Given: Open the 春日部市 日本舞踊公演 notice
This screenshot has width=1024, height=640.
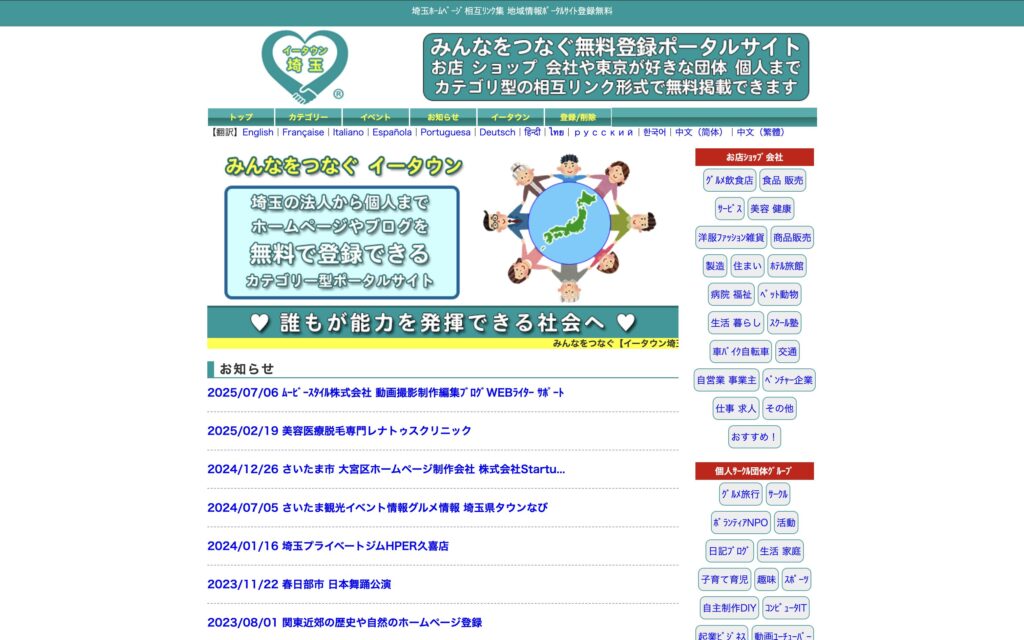Looking at the screenshot, I should tap(299, 584).
